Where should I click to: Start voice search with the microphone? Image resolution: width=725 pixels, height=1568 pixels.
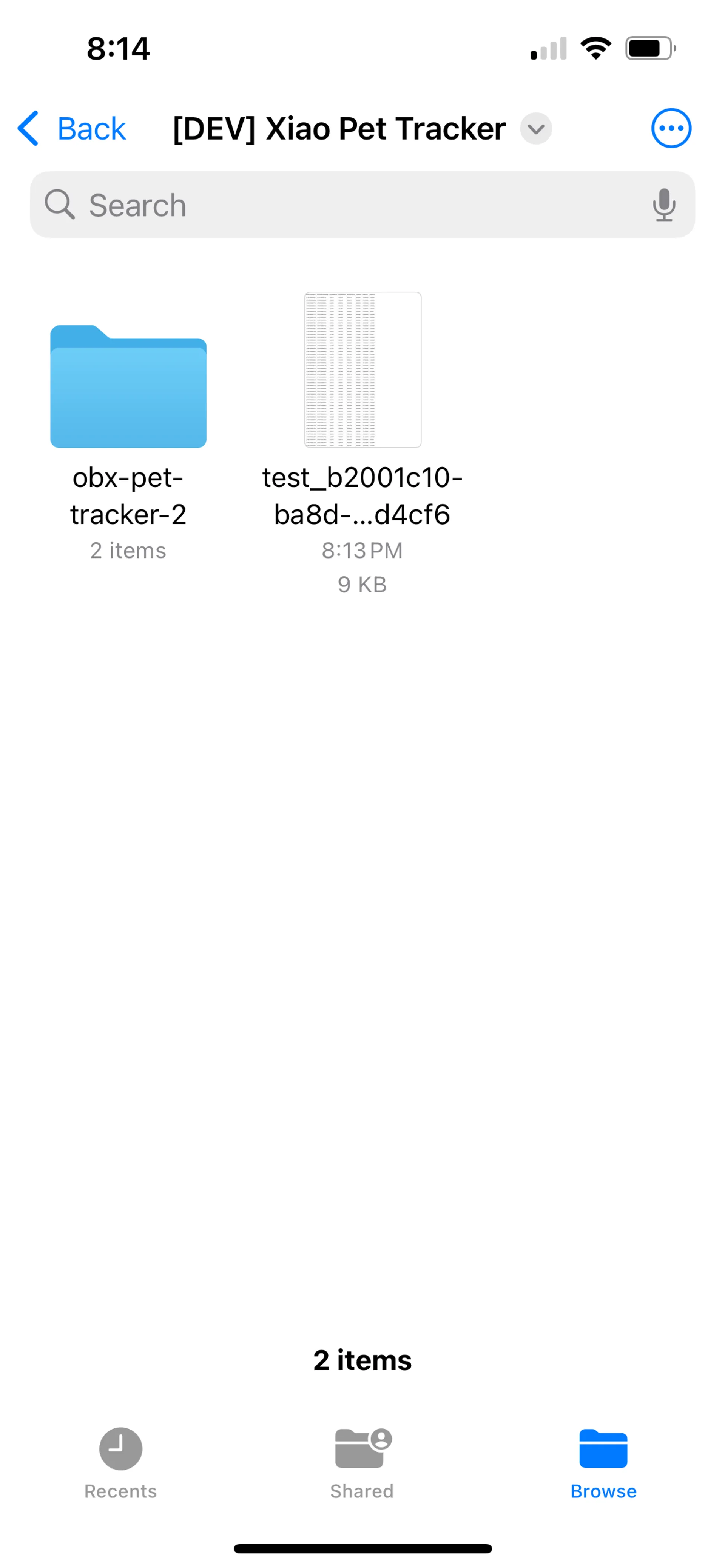pyautogui.click(x=663, y=205)
